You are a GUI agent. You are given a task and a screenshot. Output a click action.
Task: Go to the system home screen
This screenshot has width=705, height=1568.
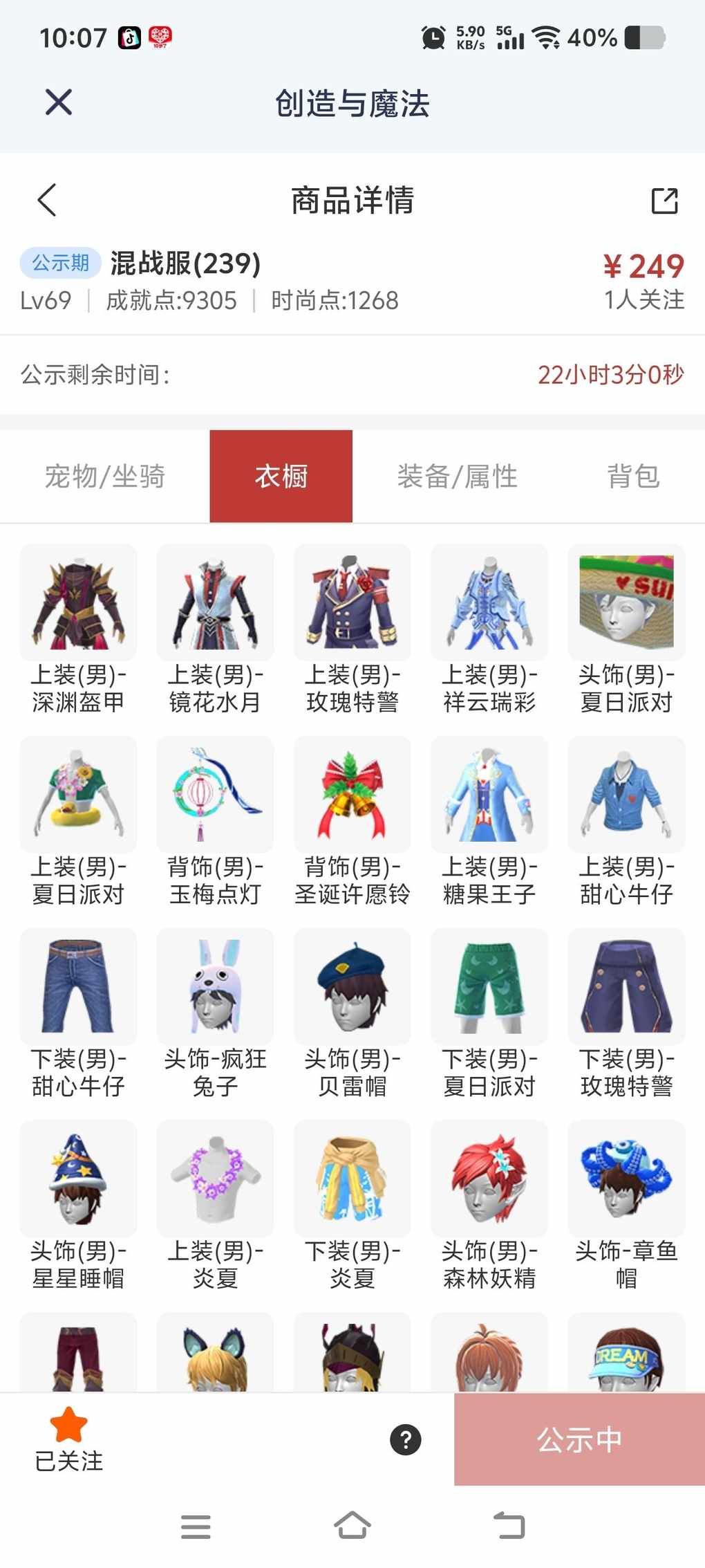click(352, 1525)
